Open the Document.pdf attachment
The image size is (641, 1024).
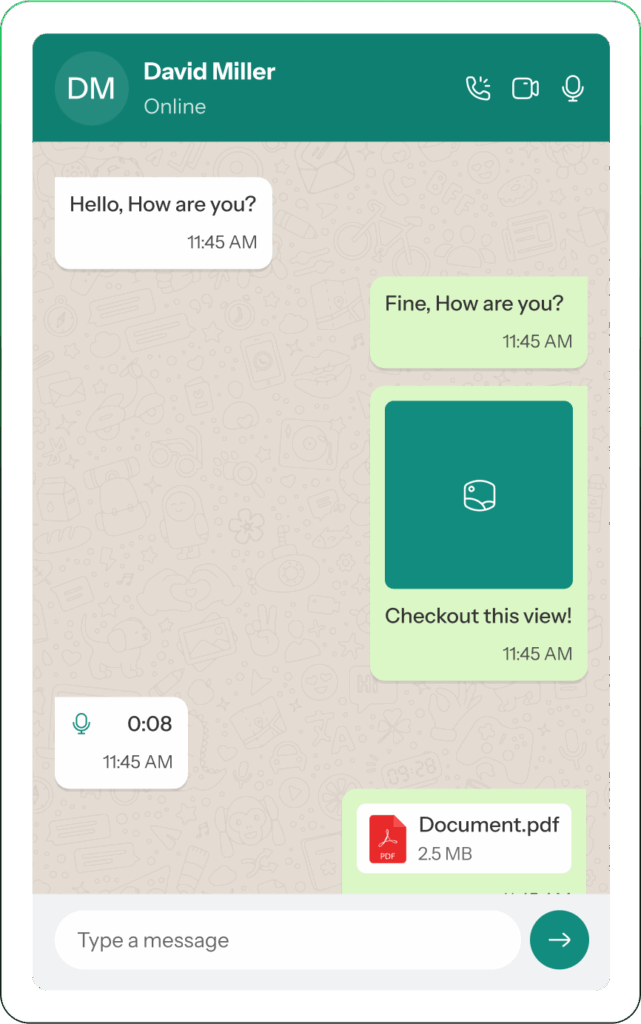coord(464,838)
